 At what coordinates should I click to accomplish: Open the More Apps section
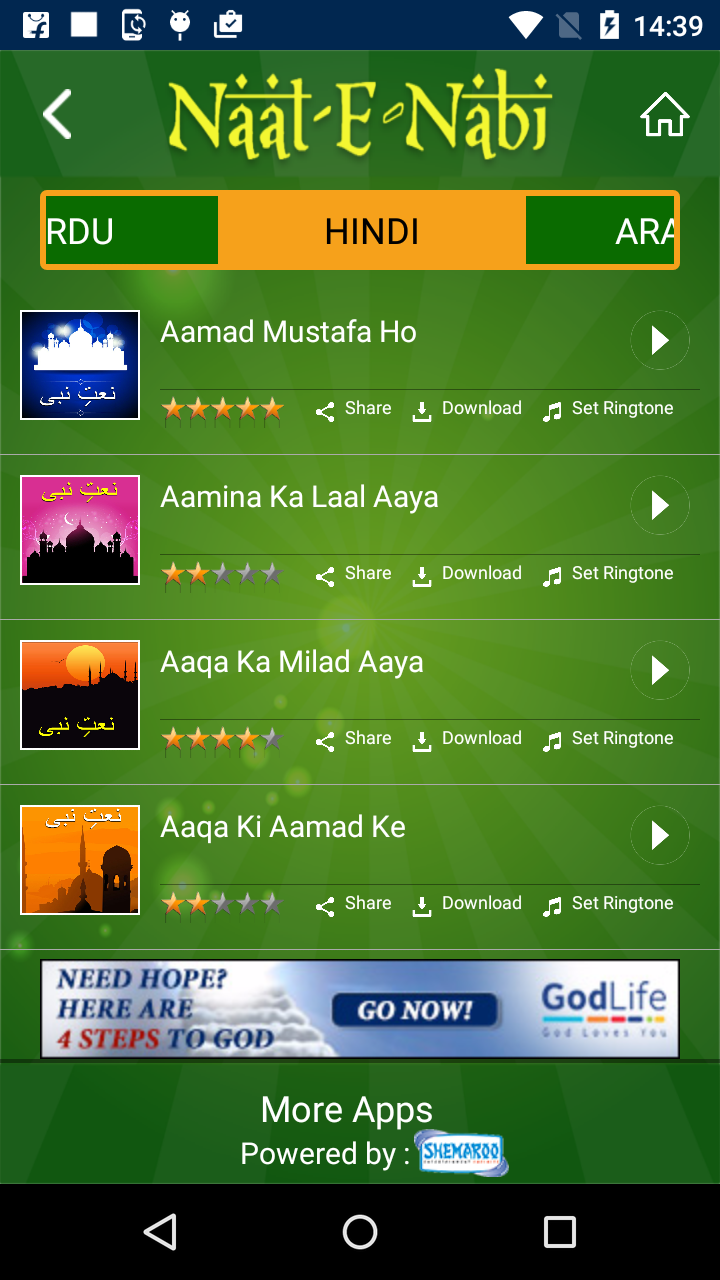click(346, 1109)
